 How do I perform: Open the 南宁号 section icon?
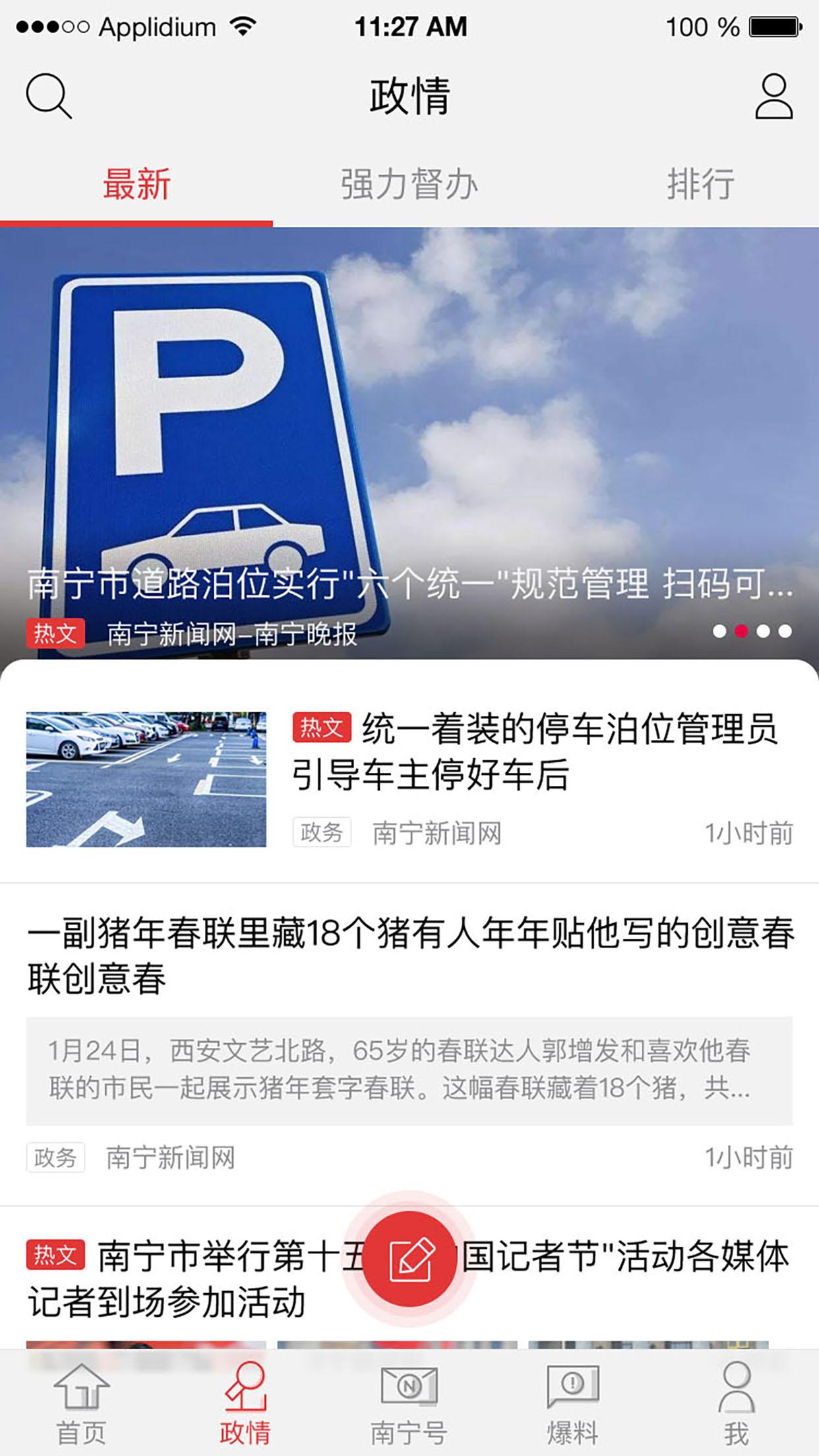tap(409, 1391)
